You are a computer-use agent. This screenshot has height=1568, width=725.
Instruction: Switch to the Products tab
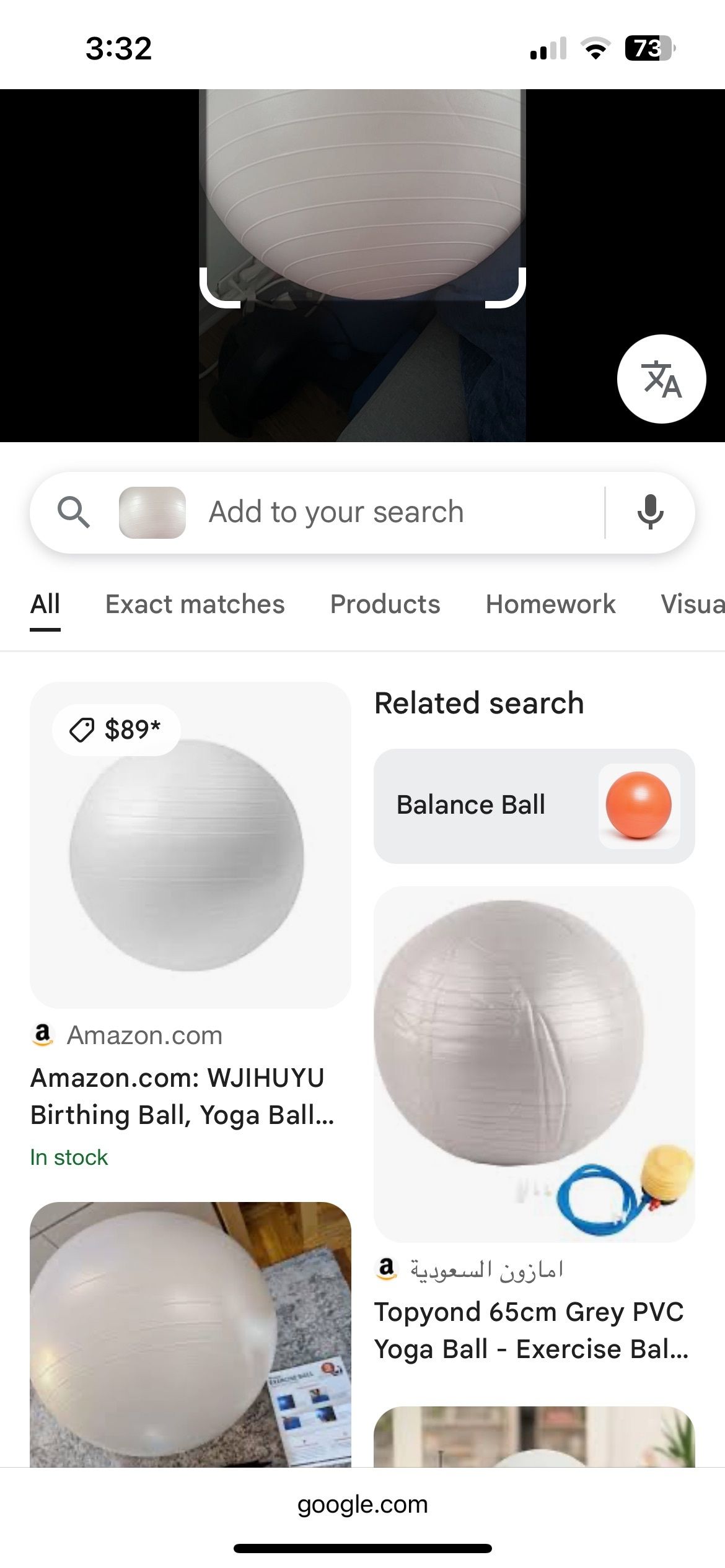pyautogui.click(x=385, y=604)
